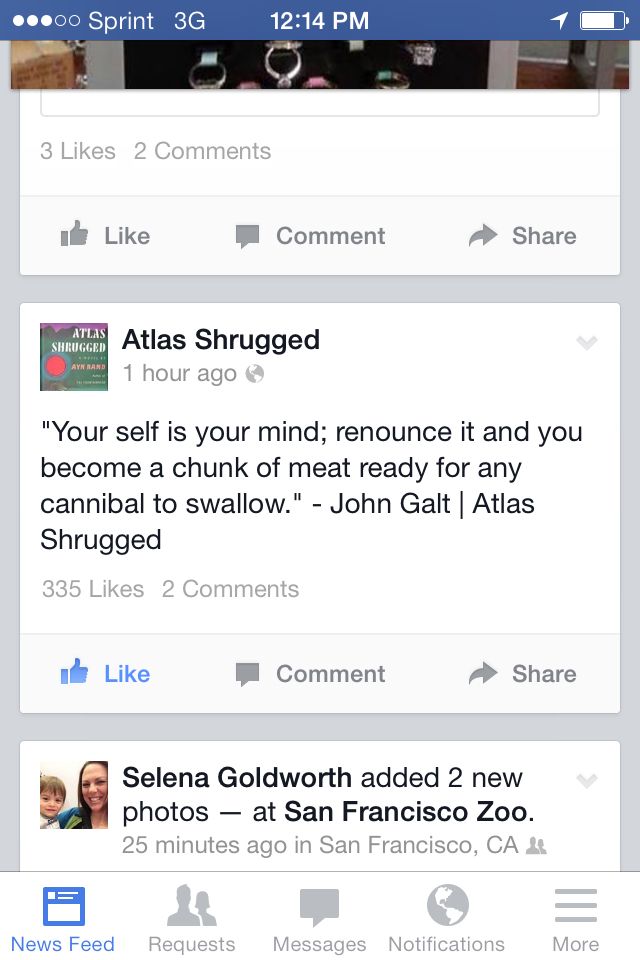Comment on the Atlas Shrugged quote
640x960 pixels.
(311, 674)
